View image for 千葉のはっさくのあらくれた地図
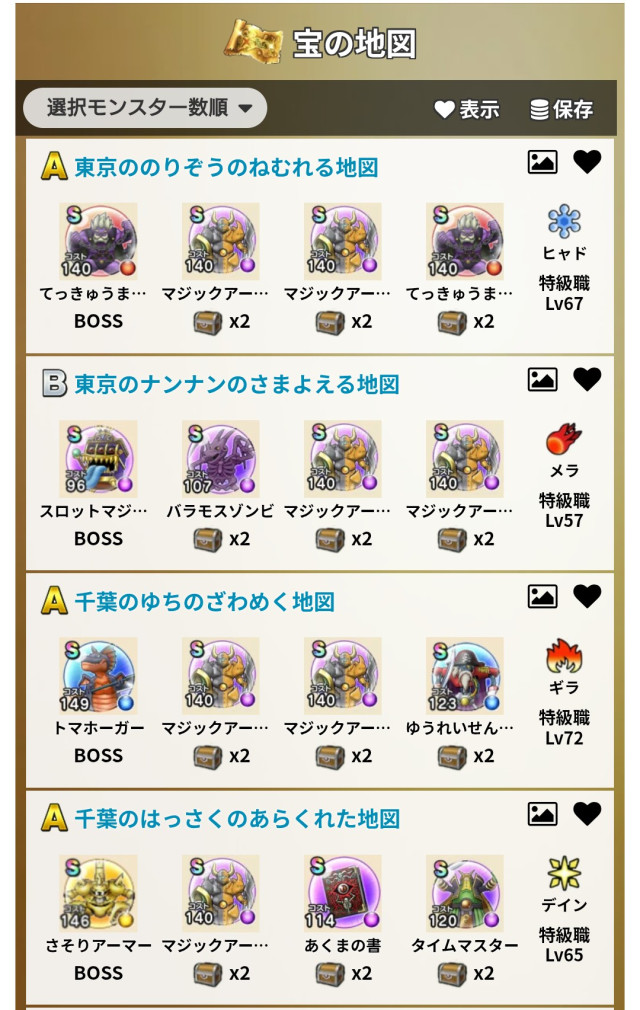Image resolution: width=640 pixels, height=1010 pixels. click(x=542, y=814)
